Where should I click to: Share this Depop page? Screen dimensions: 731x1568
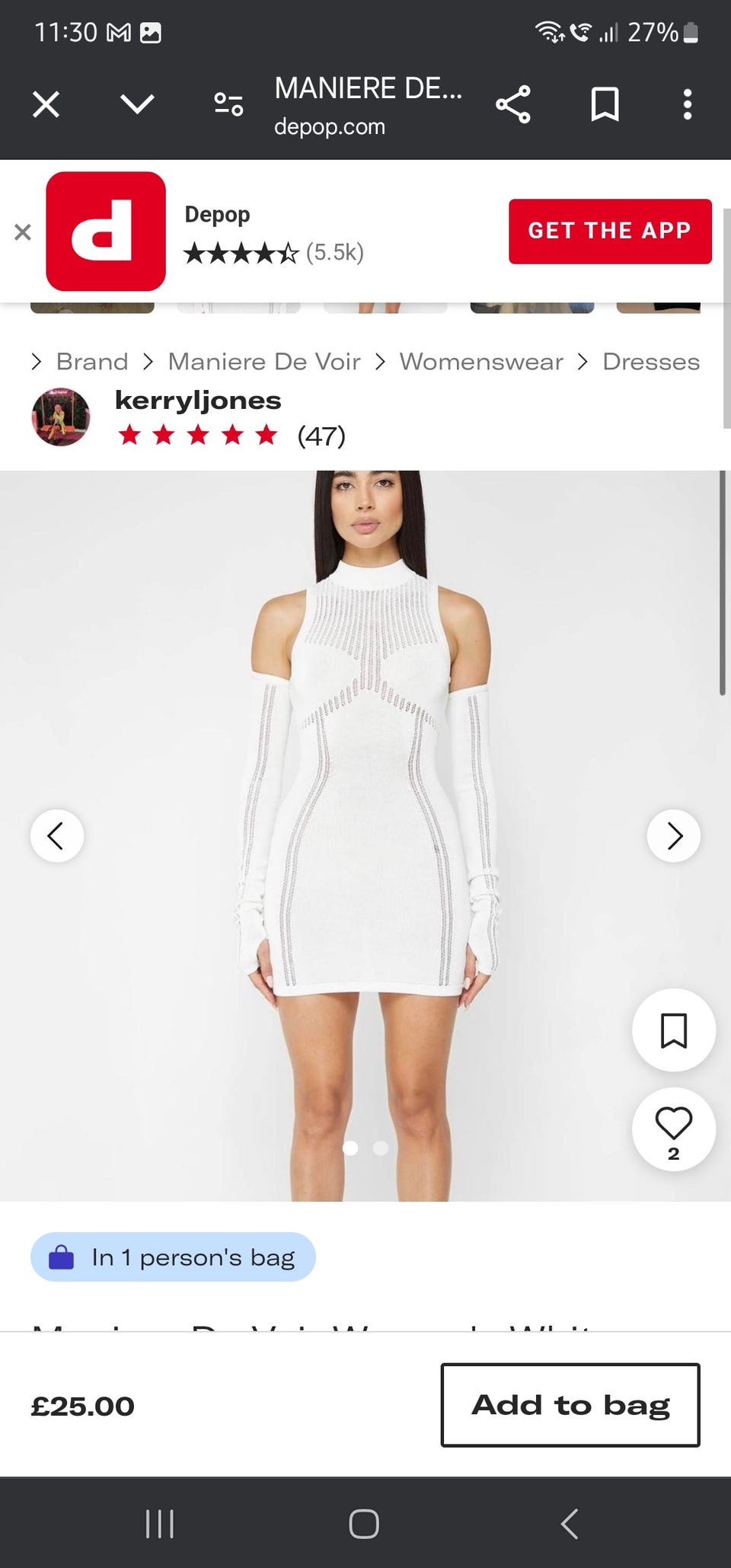(x=513, y=104)
